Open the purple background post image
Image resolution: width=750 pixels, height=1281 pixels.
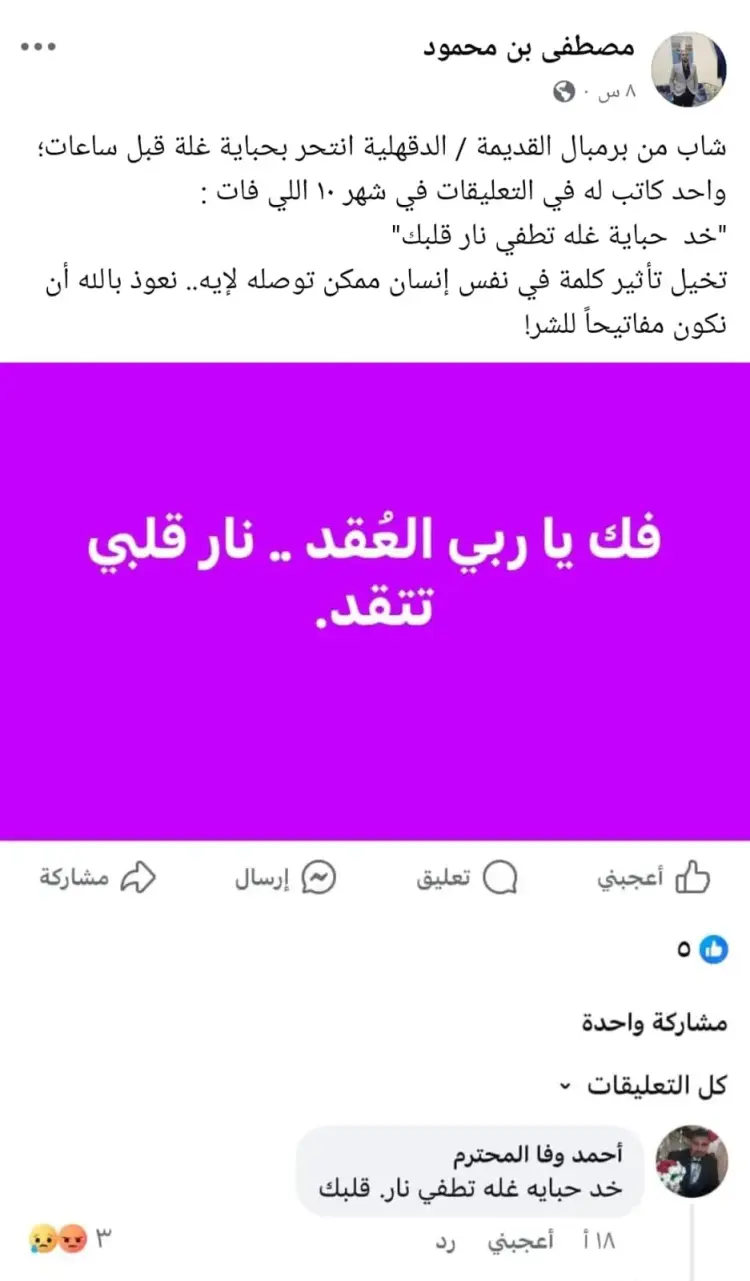point(375,600)
